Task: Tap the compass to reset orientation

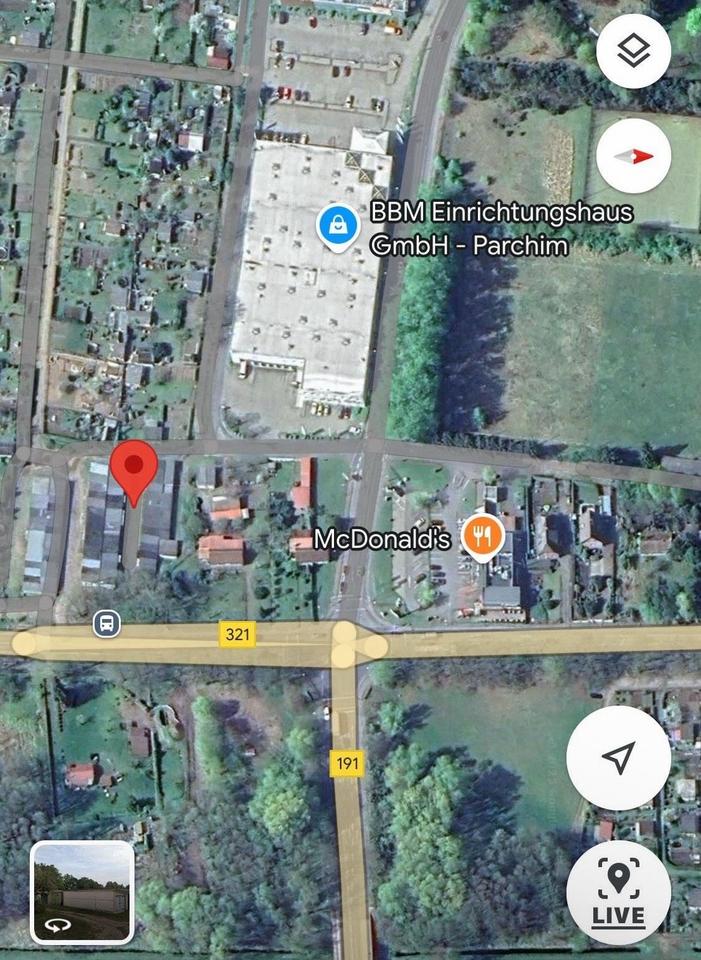Action: 633,156
